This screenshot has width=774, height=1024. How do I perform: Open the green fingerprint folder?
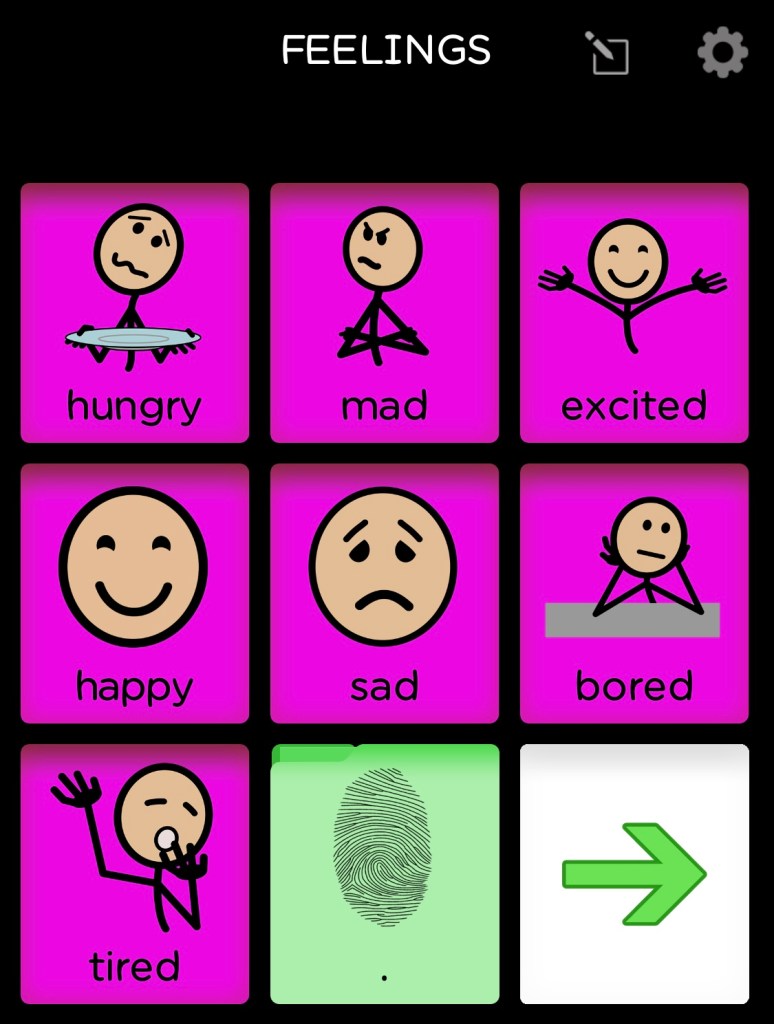tap(384, 873)
